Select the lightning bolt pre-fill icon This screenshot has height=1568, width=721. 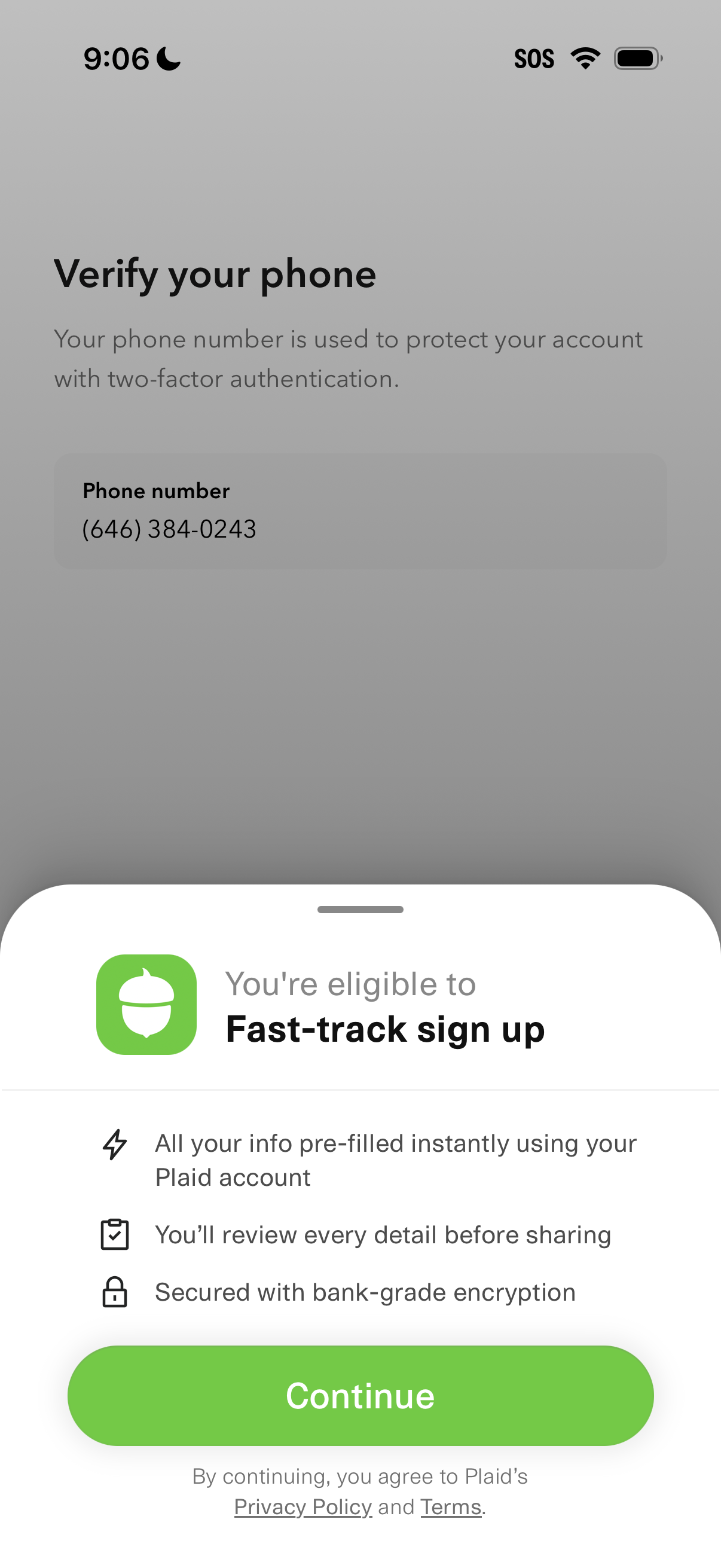tap(115, 1145)
